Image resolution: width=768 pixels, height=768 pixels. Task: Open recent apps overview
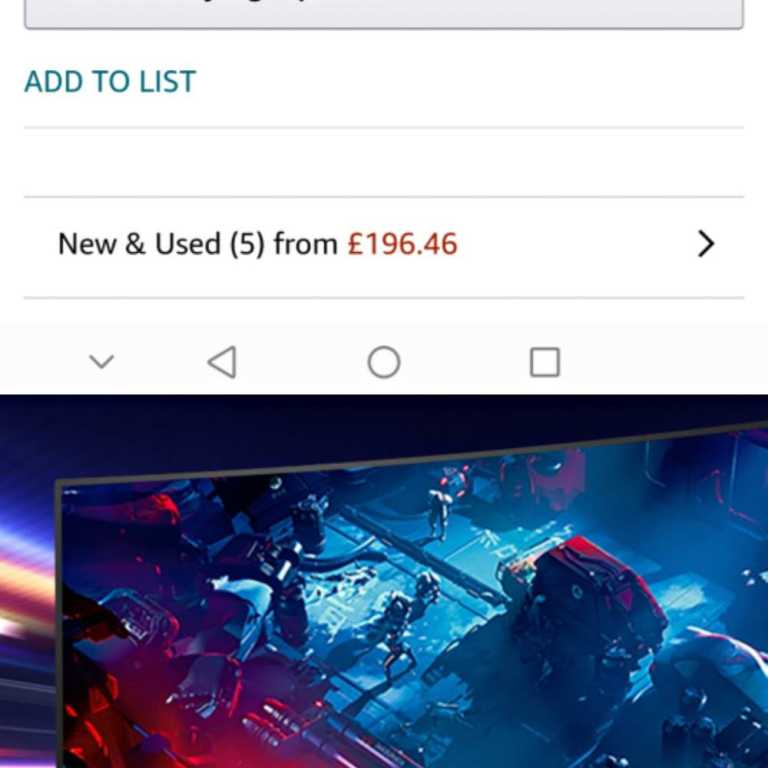[544, 362]
